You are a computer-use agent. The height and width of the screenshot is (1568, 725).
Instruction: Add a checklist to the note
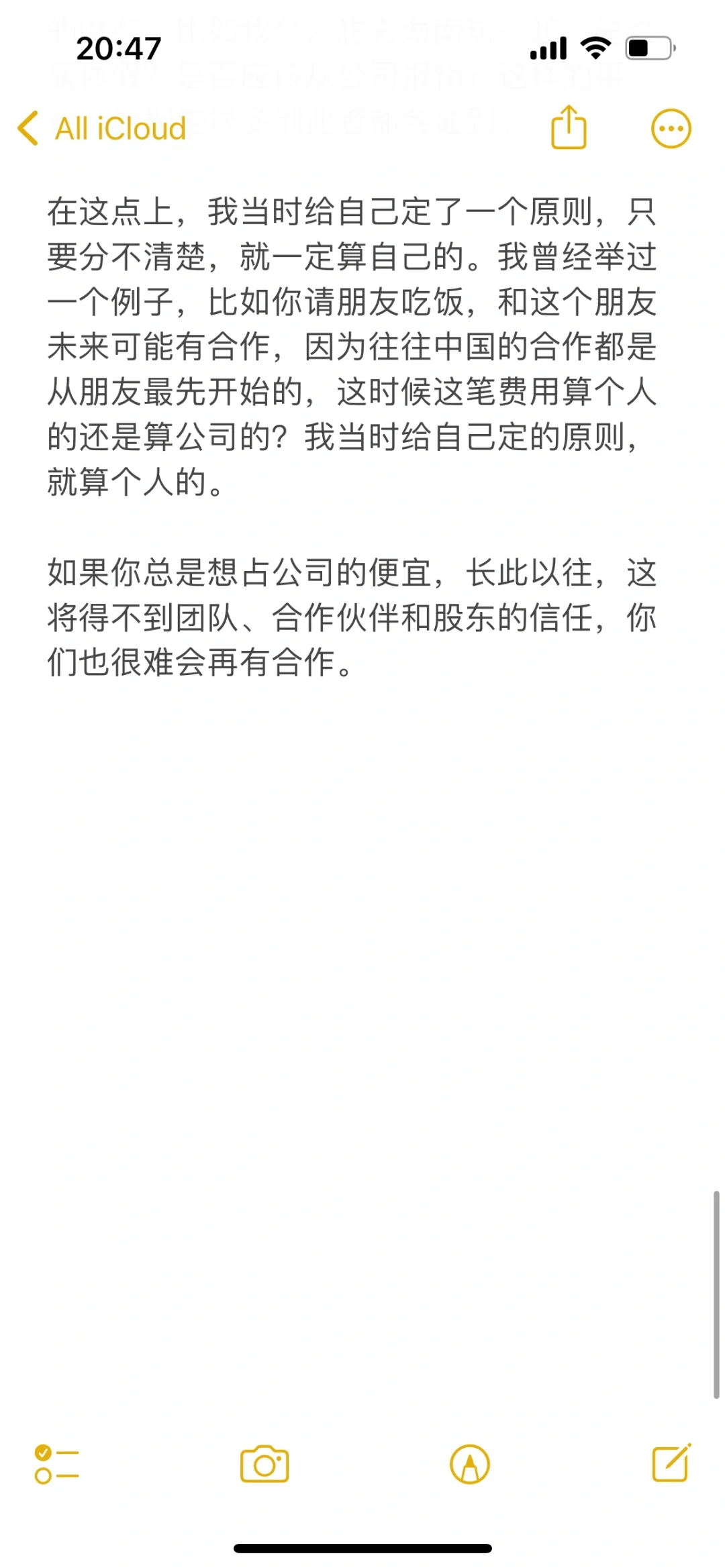point(57,1464)
